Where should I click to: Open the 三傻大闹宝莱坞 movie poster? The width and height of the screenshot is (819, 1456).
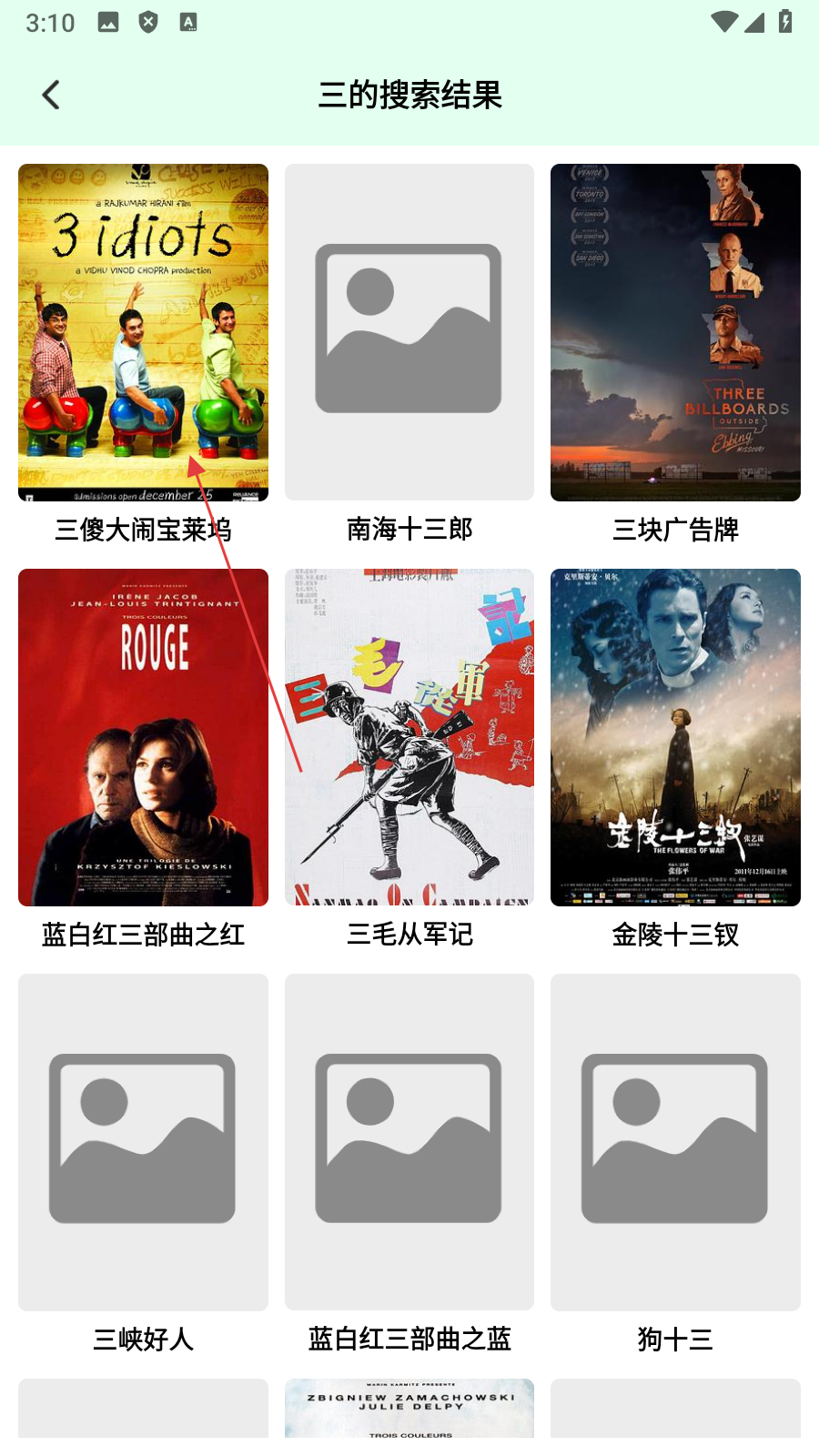(x=143, y=332)
